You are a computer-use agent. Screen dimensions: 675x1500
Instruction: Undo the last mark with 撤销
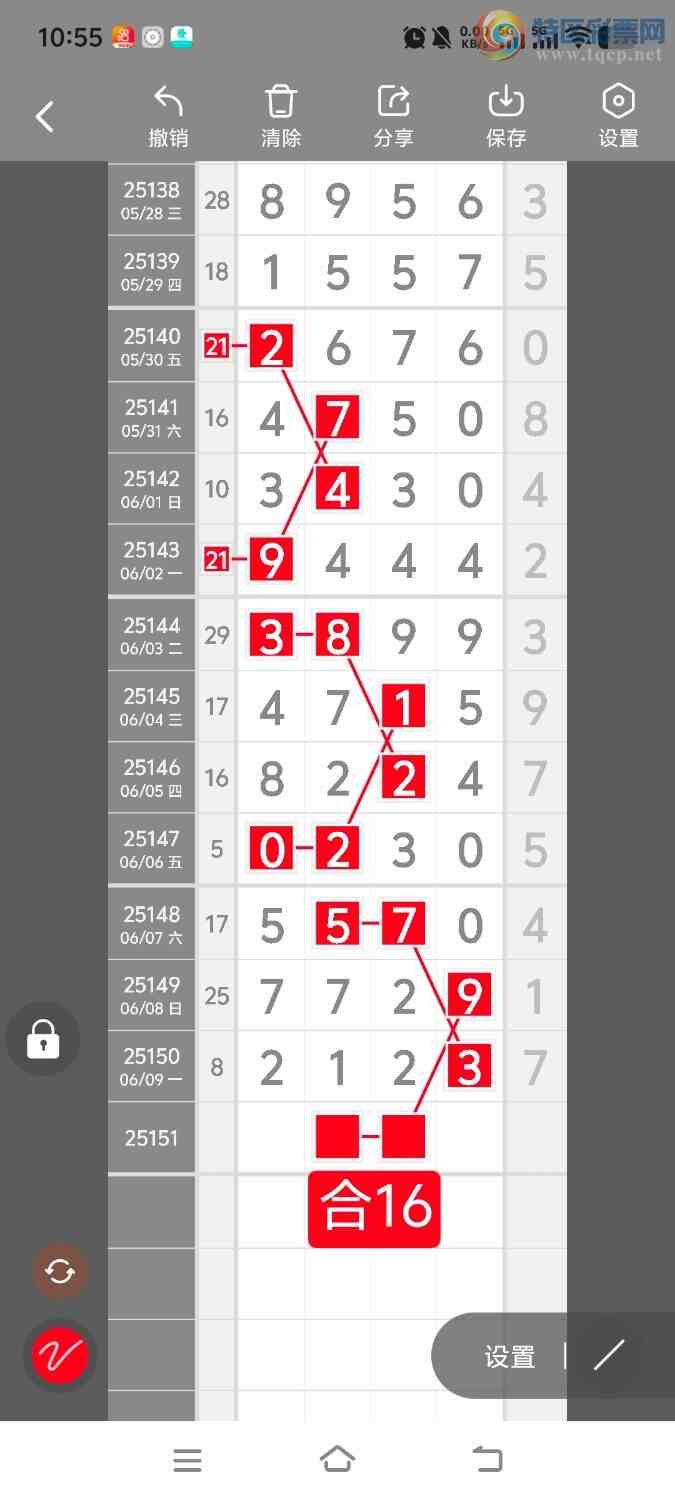point(168,116)
